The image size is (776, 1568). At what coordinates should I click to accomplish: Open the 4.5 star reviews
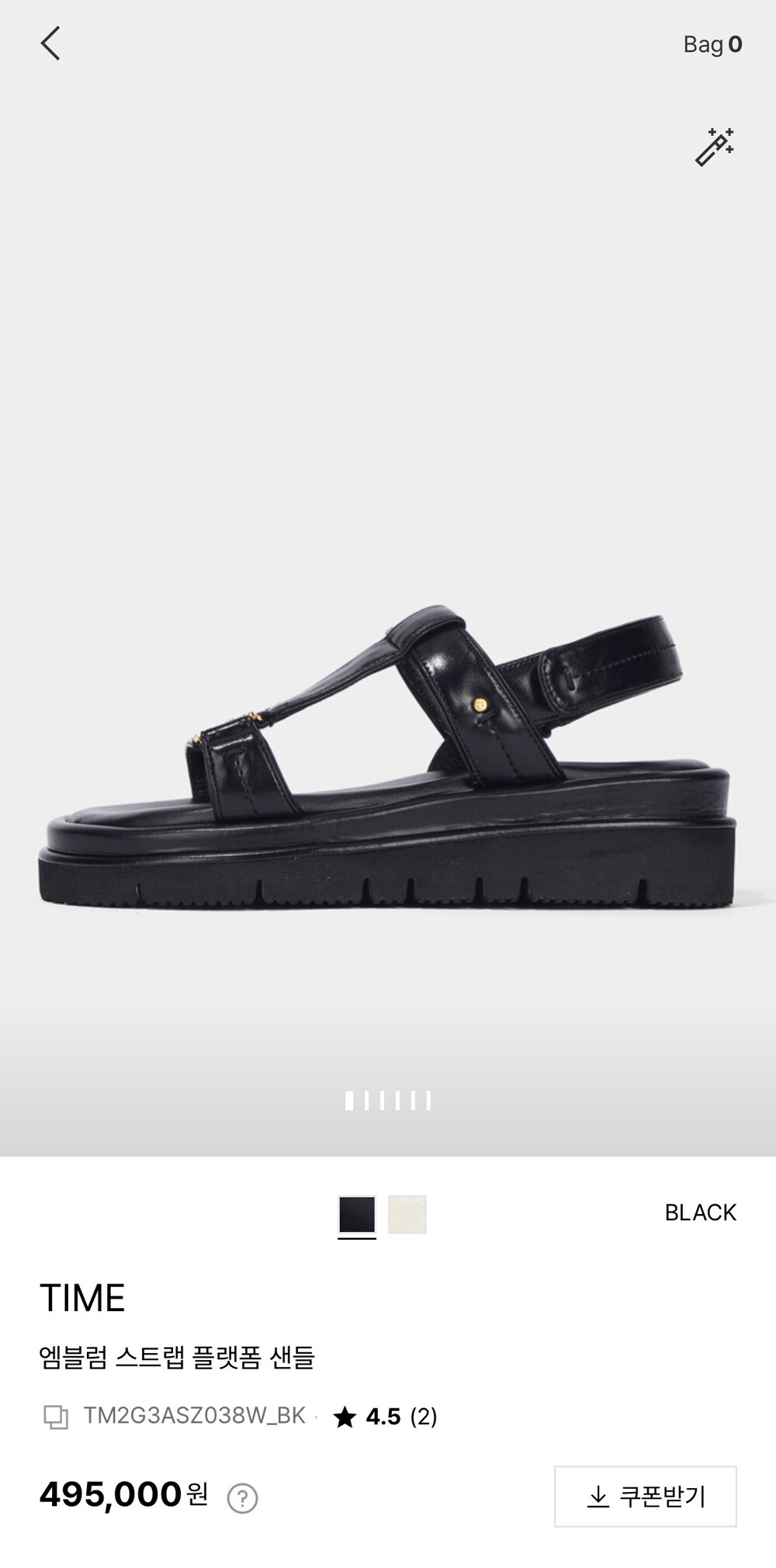tap(385, 1417)
